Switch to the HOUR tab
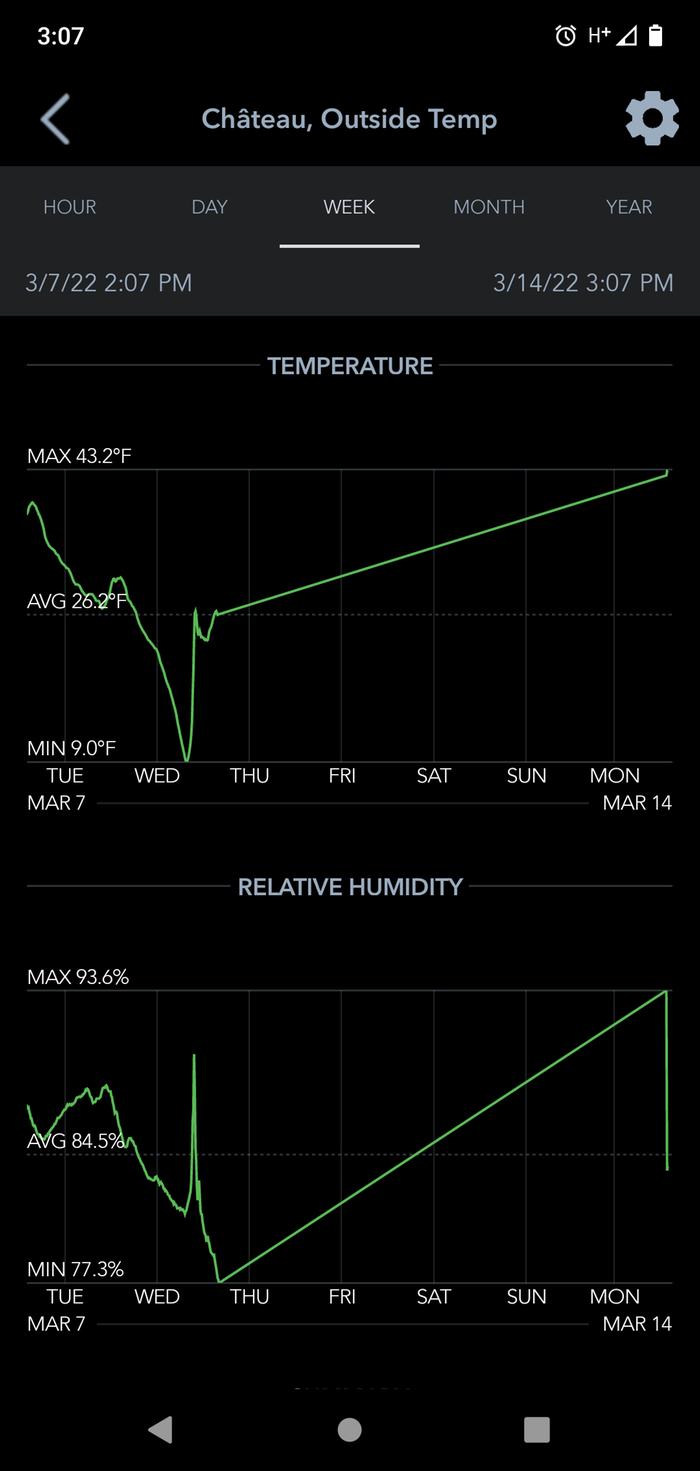 point(70,207)
